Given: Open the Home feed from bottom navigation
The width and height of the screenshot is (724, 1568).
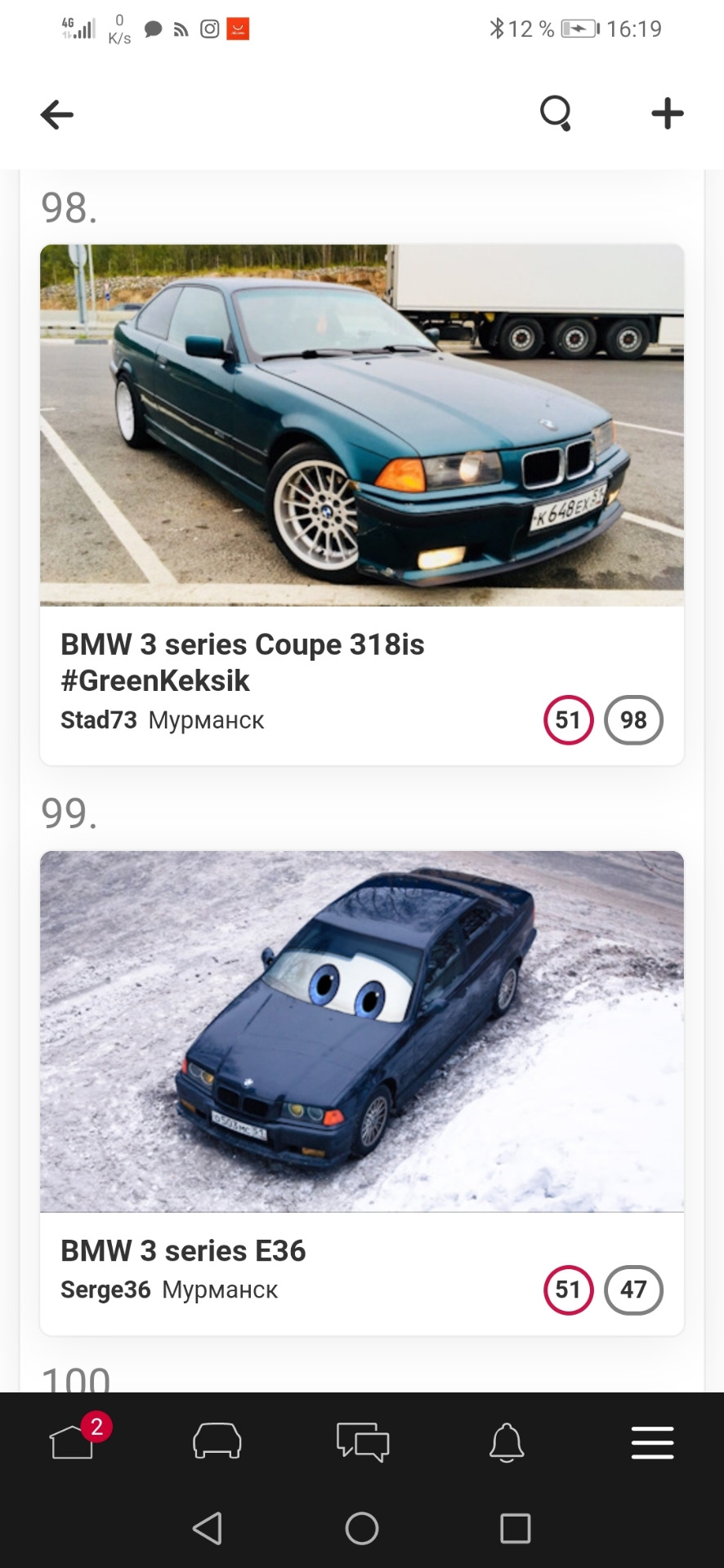Looking at the screenshot, I should tap(72, 1444).
